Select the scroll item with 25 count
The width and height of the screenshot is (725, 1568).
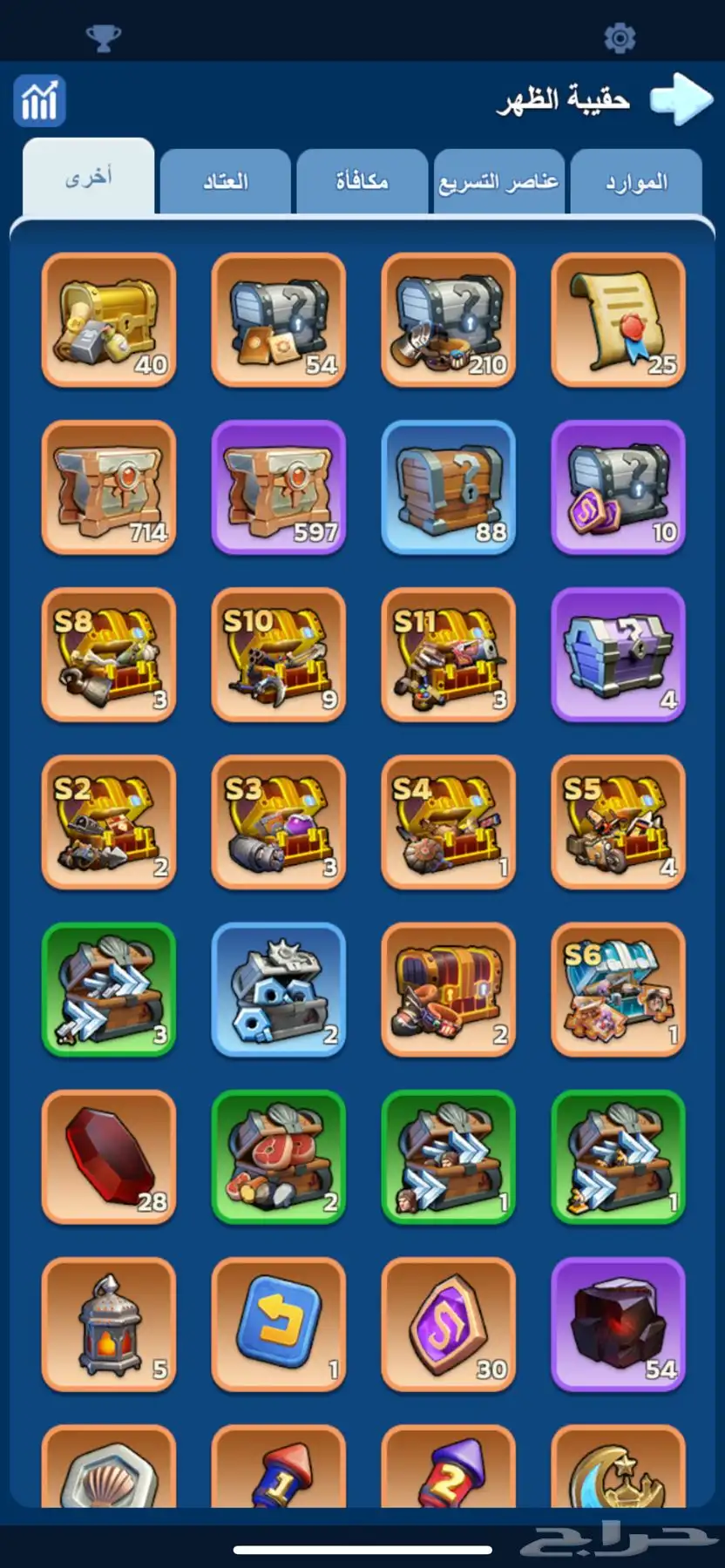[618, 320]
